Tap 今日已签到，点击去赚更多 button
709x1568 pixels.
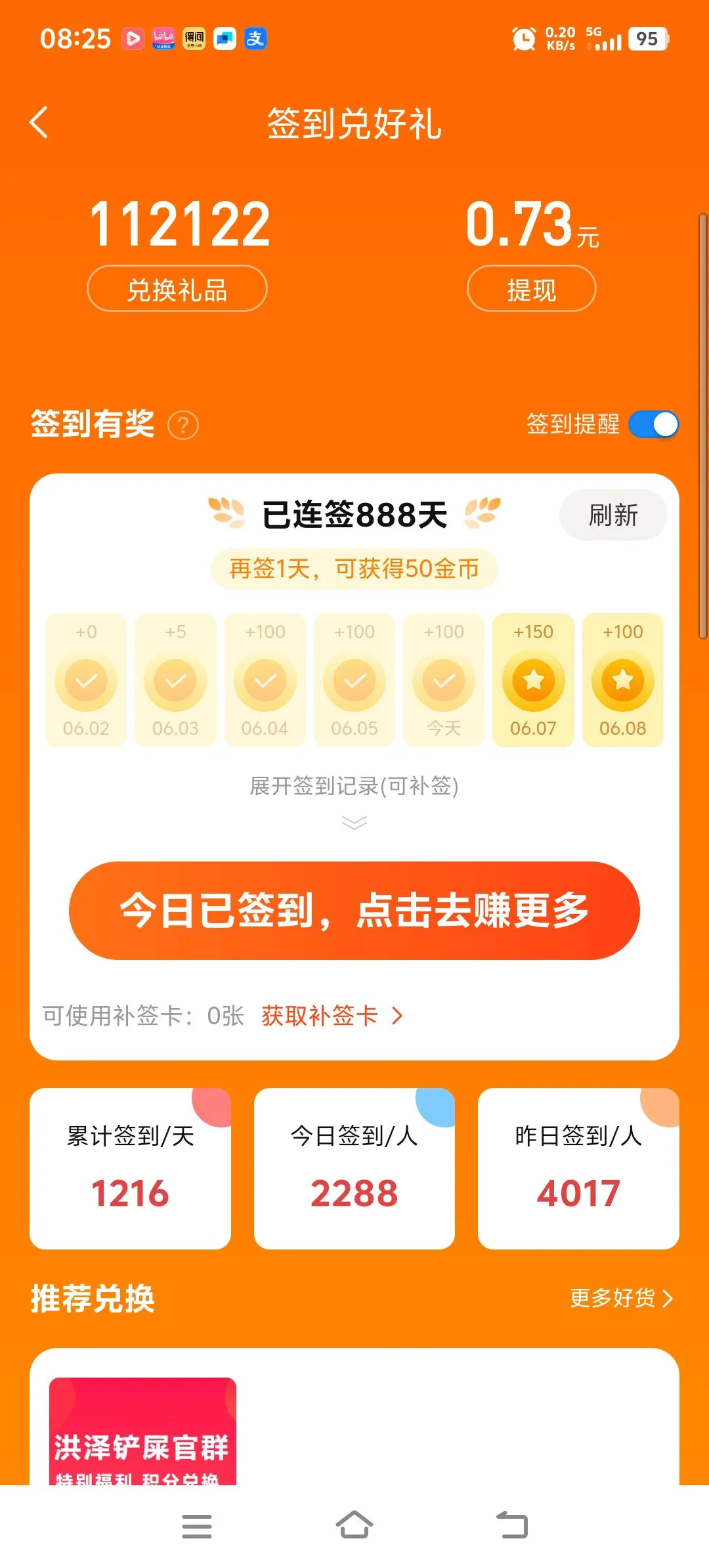(354, 911)
